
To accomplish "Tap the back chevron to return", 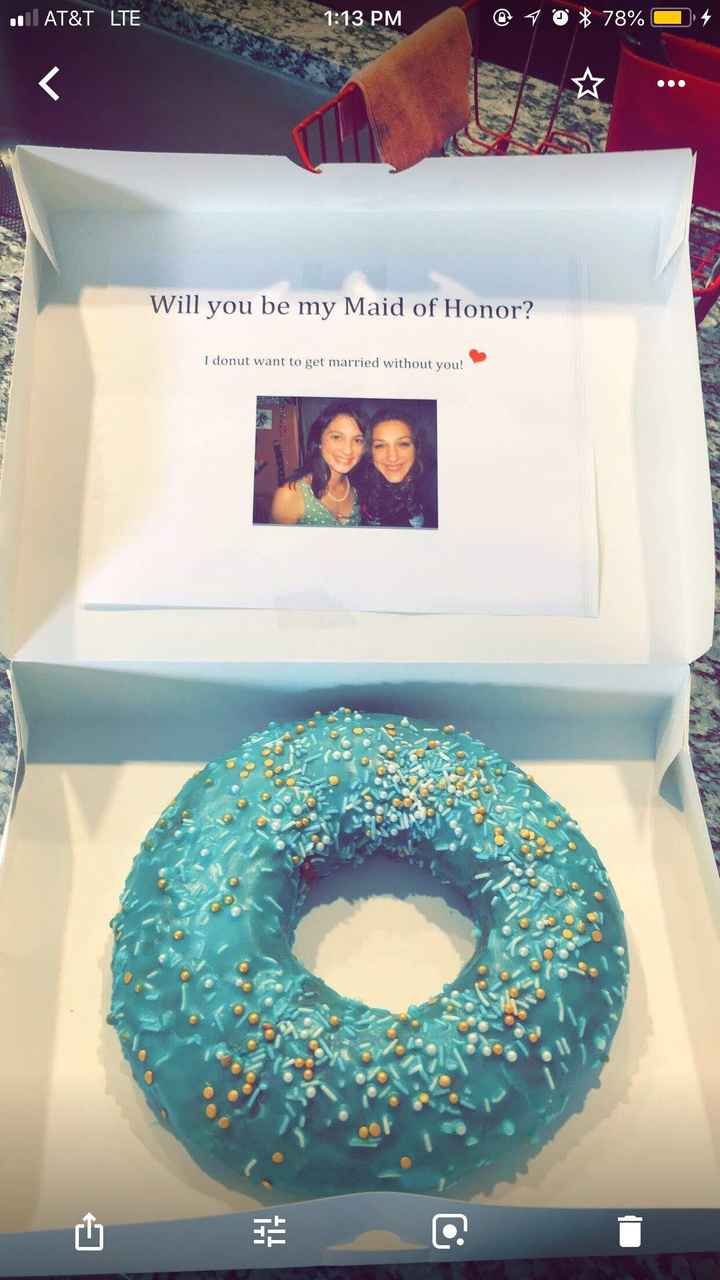I will point(48,84).
